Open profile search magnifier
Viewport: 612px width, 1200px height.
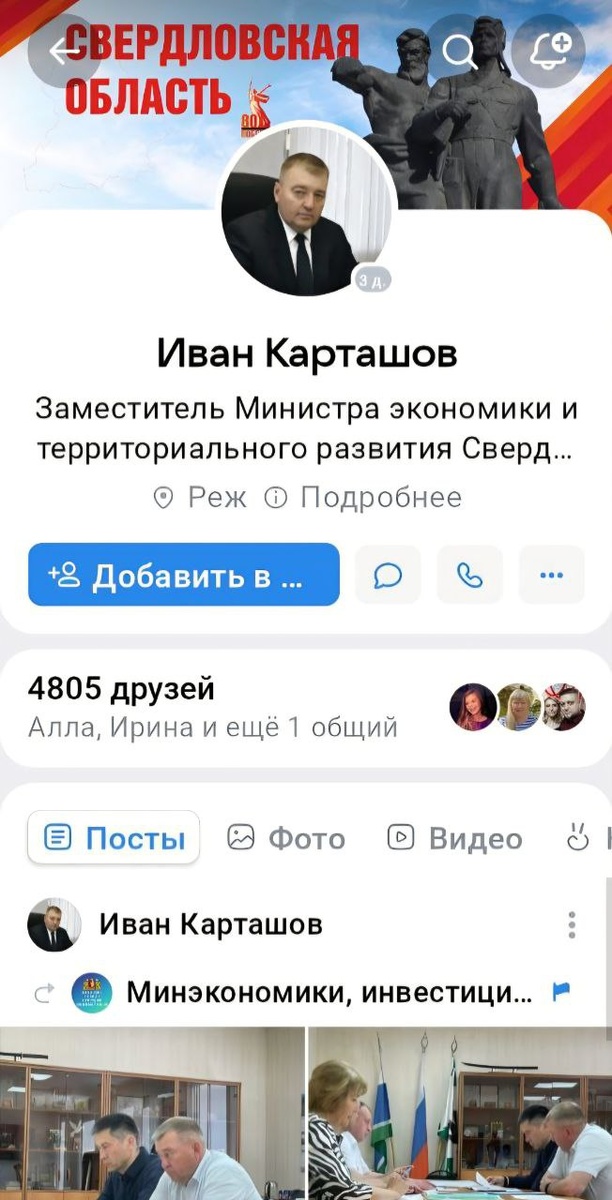point(460,50)
